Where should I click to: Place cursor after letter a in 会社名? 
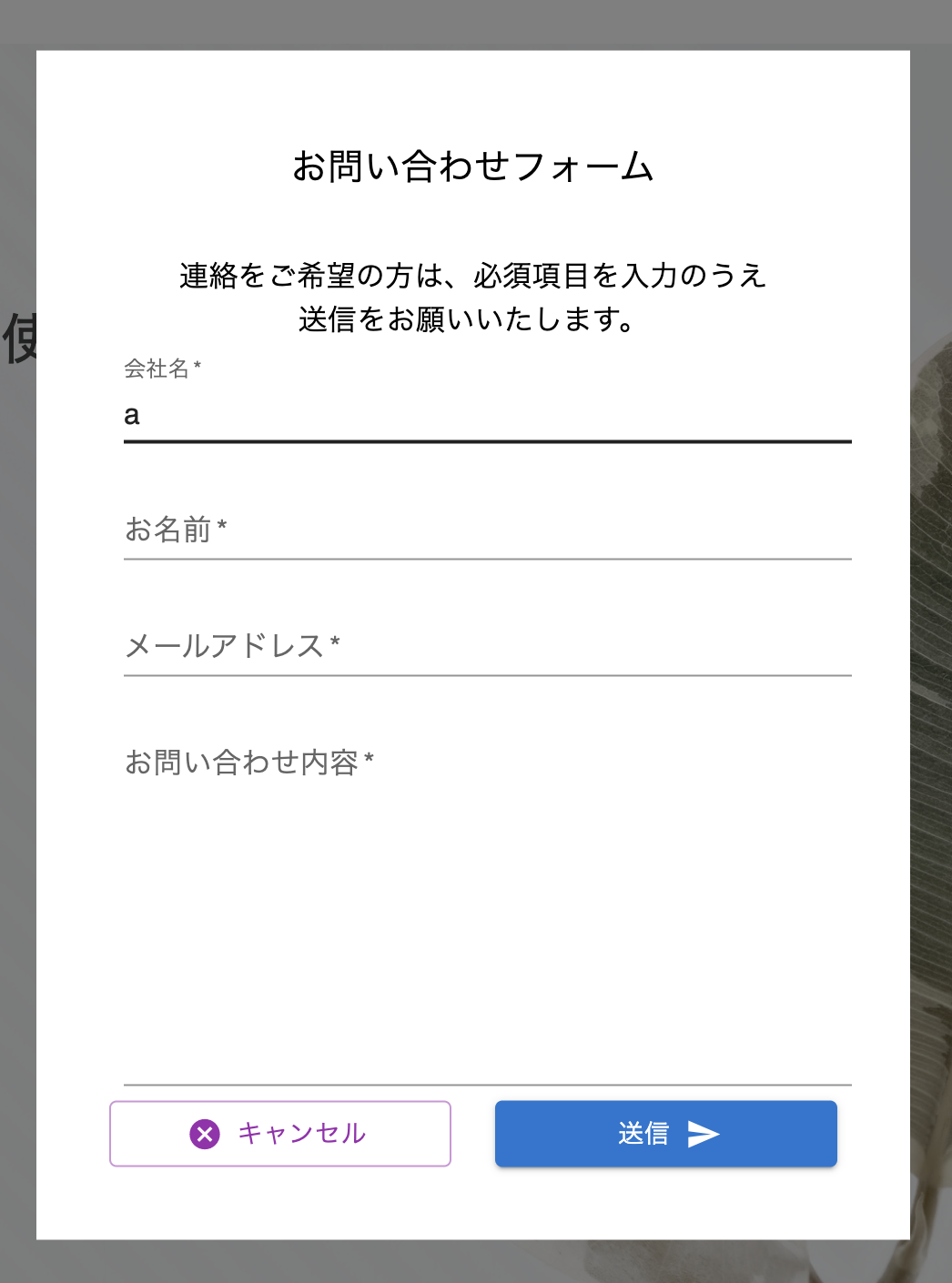(144, 415)
